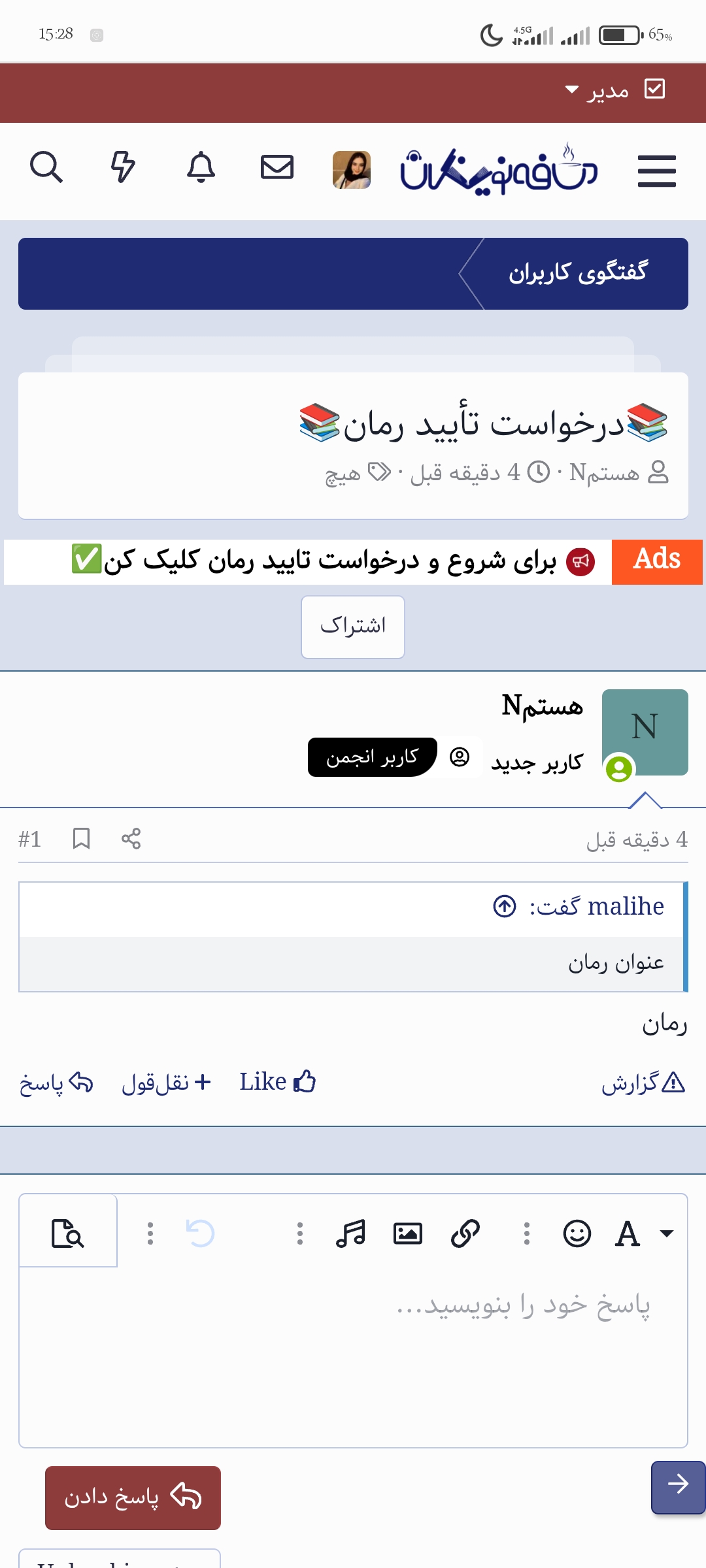Share post number one
The image size is (706, 1568).
[x=131, y=839]
